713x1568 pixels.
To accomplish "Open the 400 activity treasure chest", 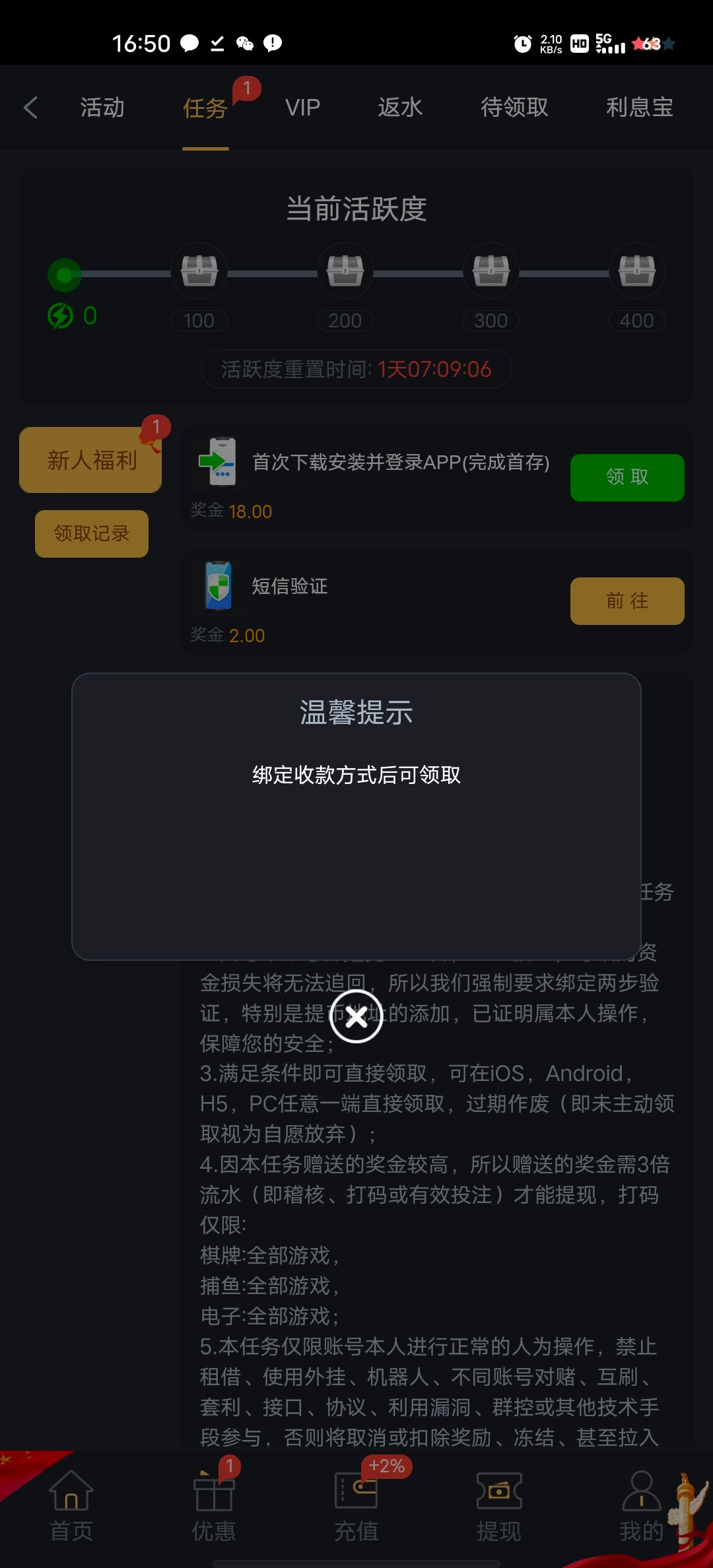I will point(636,271).
